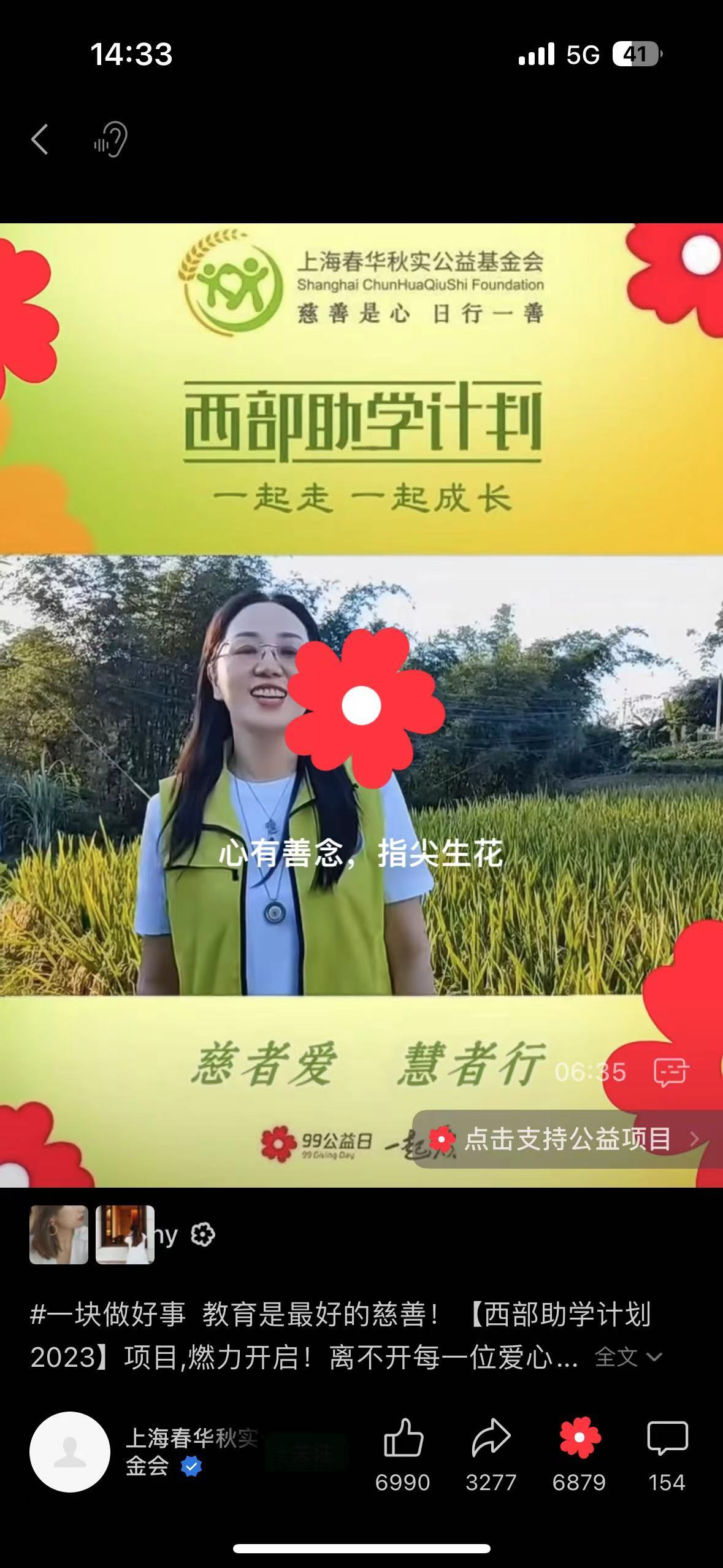The height and width of the screenshot is (1568, 723).
Task: Expand the caption with 全文
Action: pyautogui.click(x=628, y=1356)
